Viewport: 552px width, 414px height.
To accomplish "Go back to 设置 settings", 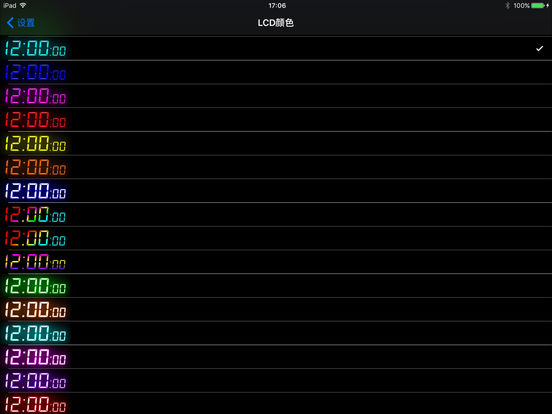I will (20, 23).
